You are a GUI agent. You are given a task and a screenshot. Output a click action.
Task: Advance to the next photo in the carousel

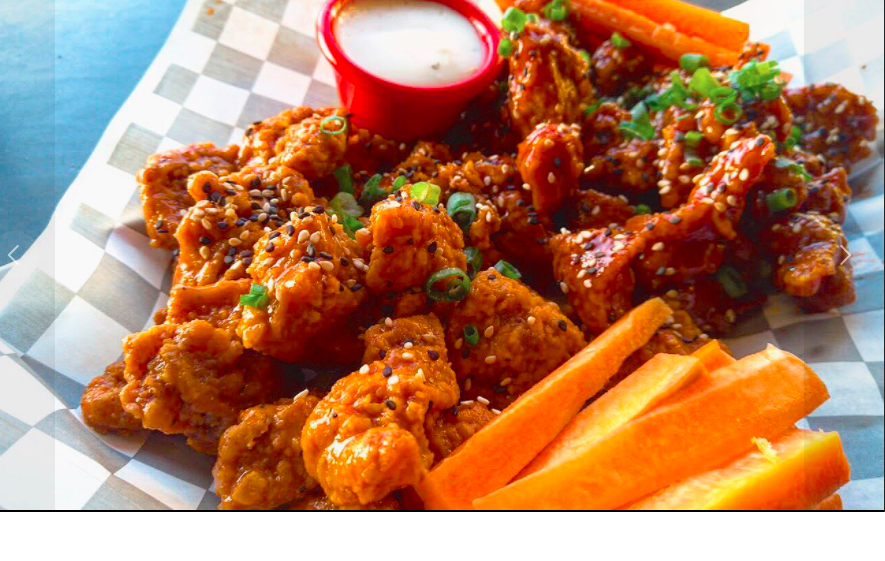(x=845, y=255)
